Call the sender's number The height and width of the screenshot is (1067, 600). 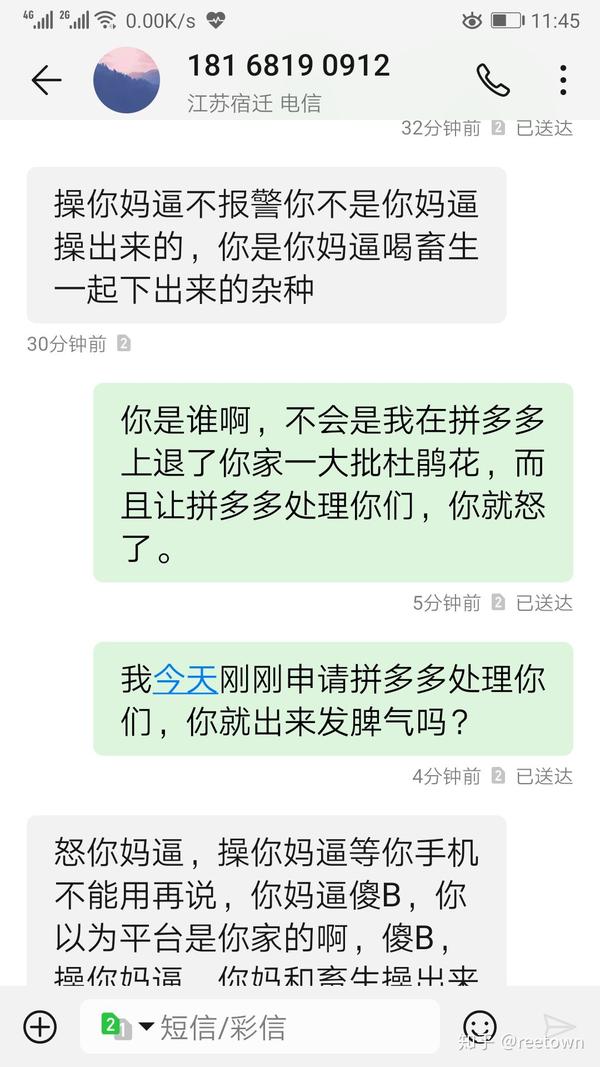coord(492,80)
